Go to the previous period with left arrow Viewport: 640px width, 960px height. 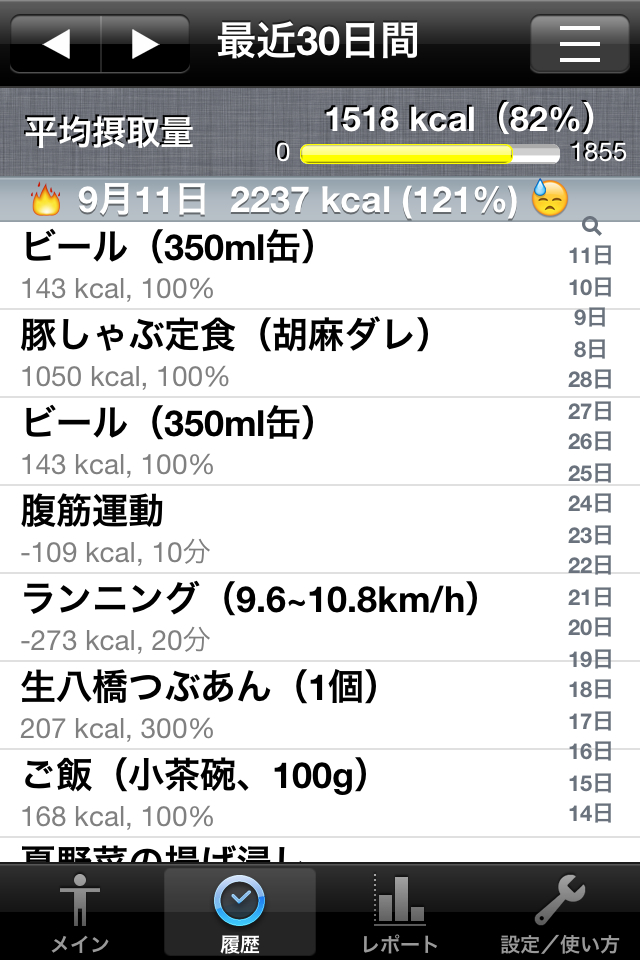point(56,44)
